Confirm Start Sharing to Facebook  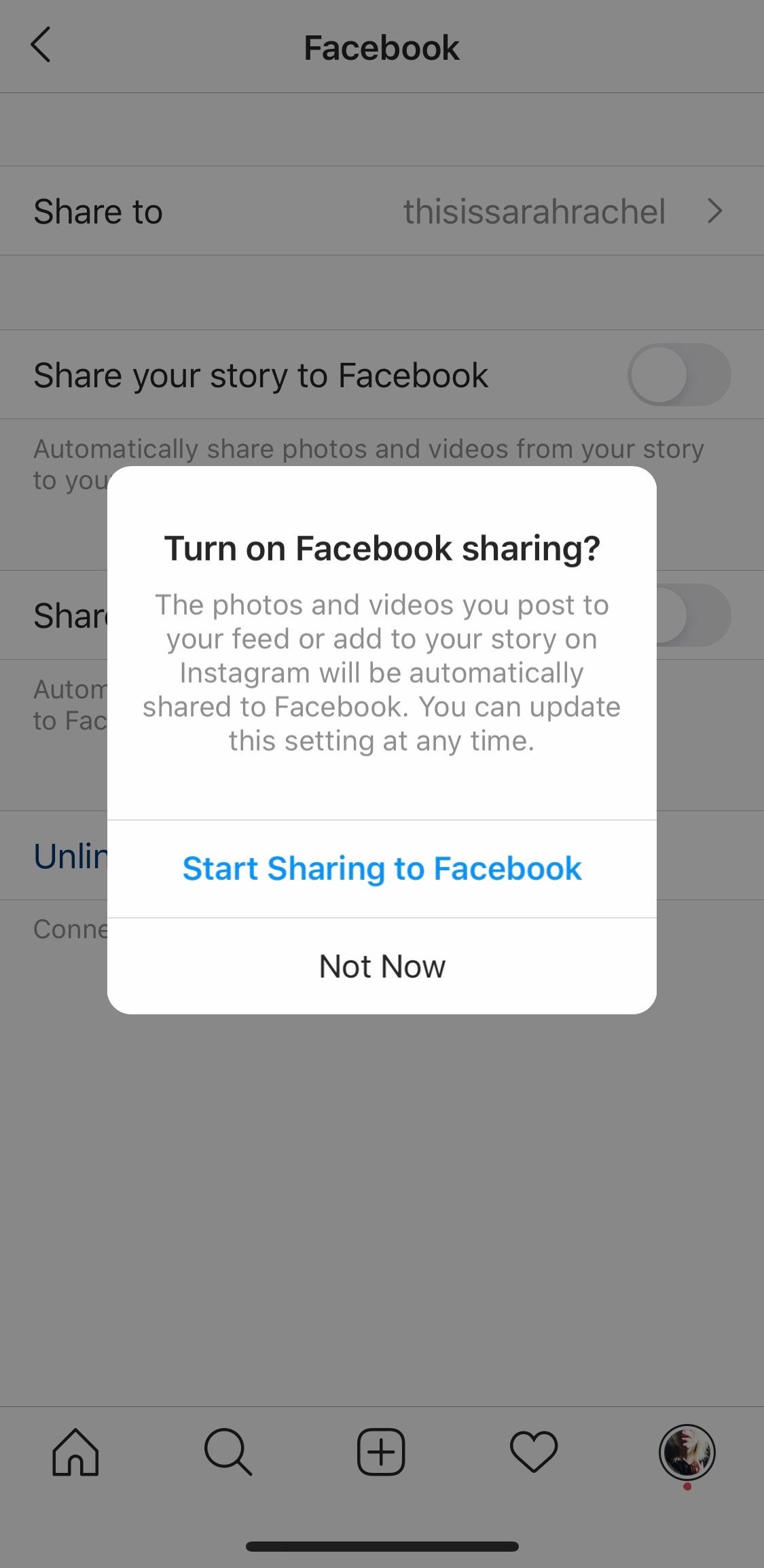pyautogui.click(x=382, y=868)
